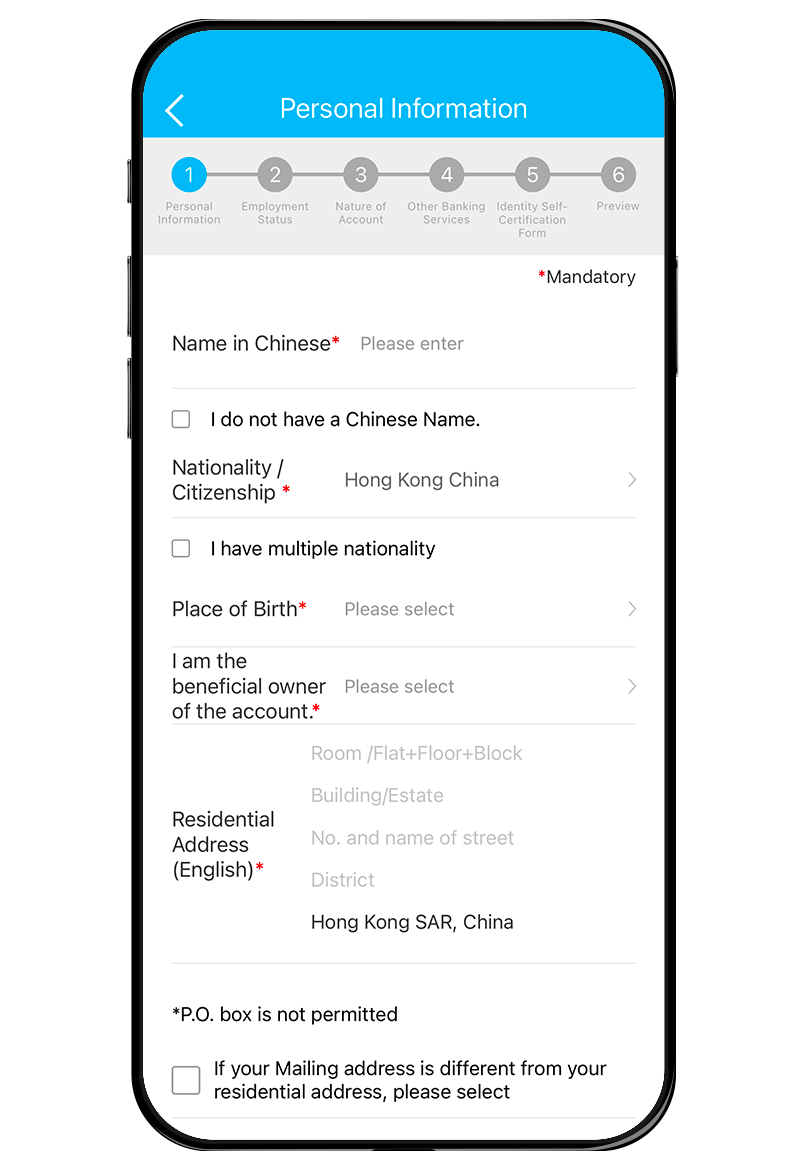
Task: Go back using the header arrow
Action: pos(175,110)
